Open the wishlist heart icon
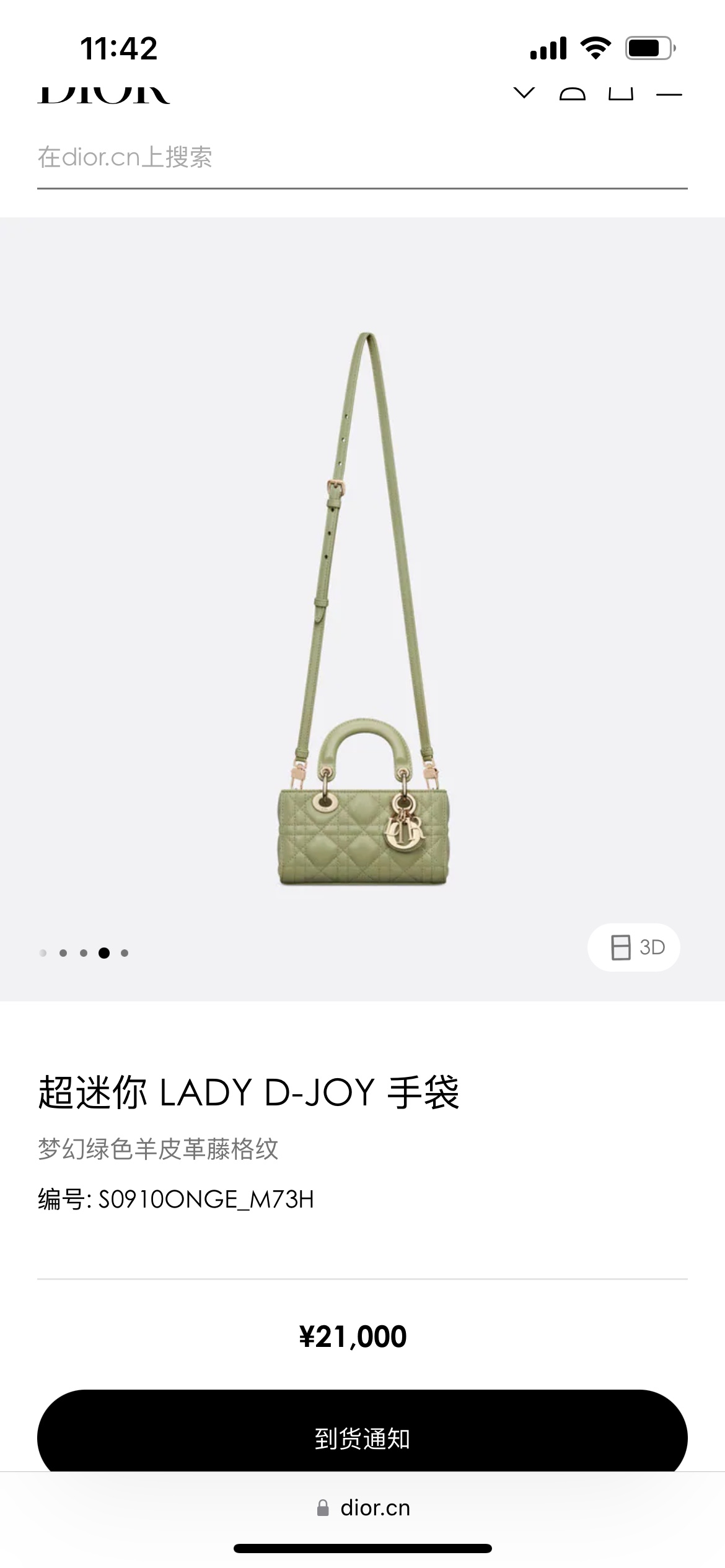The height and width of the screenshot is (1568, 725). coord(524,94)
